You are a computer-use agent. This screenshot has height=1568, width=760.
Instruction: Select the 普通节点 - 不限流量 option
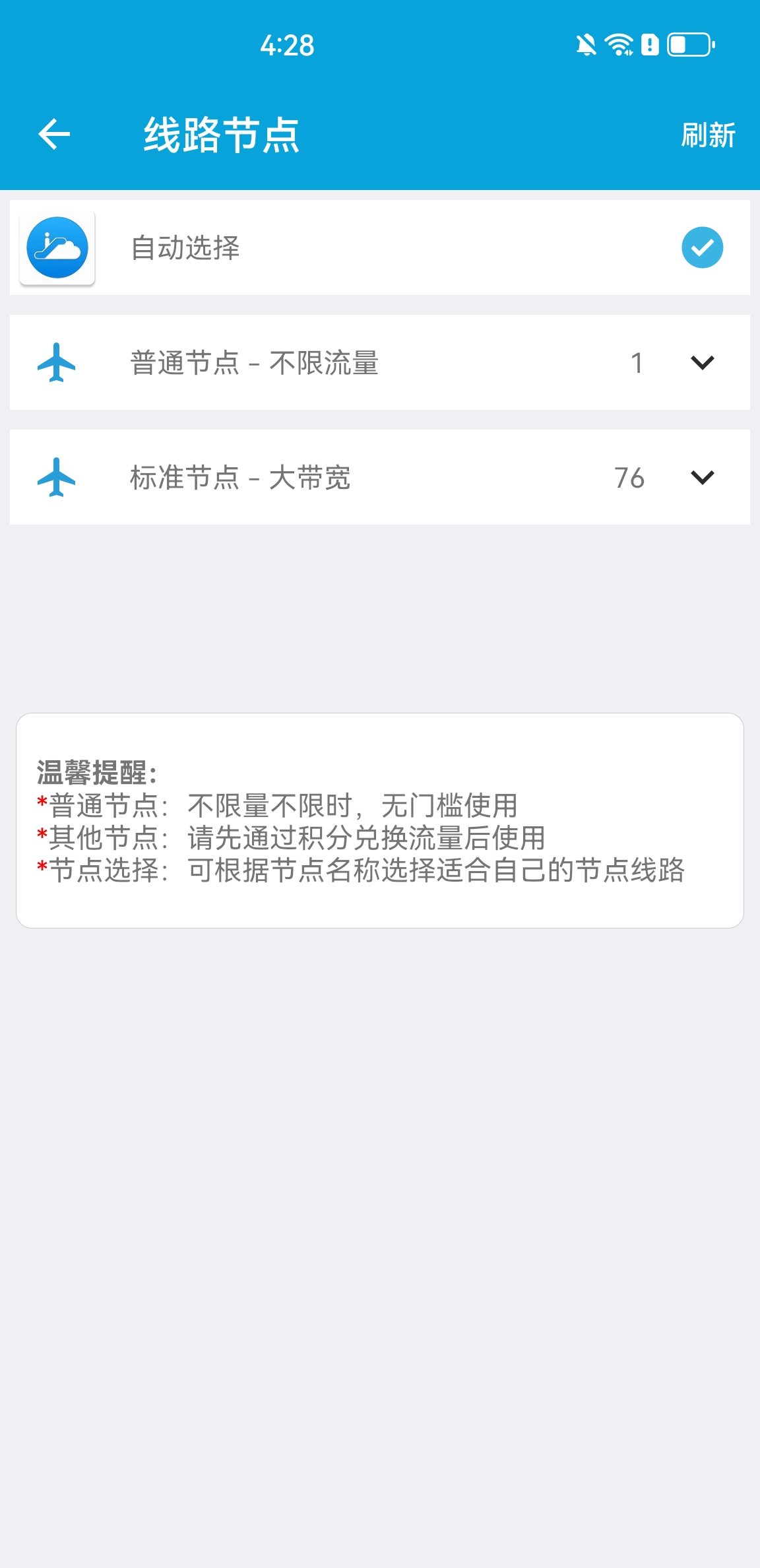(264, 362)
